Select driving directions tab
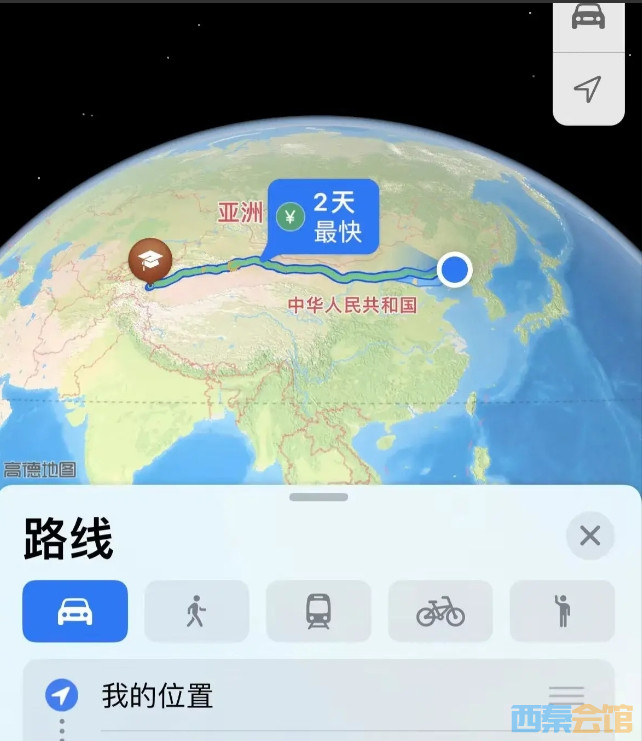The image size is (642, 741). pos(76,611)
